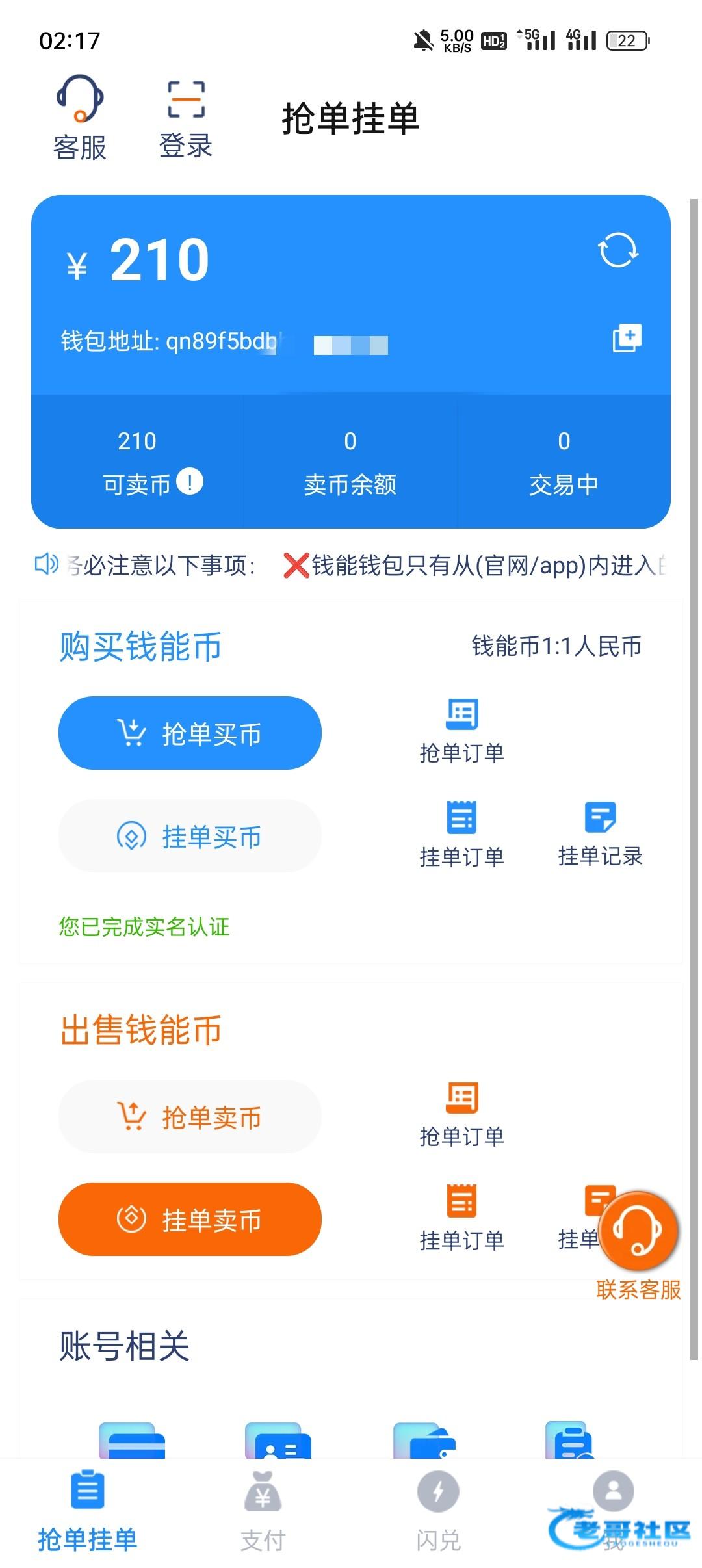Viewport: 702px width, 1568px height.
Task: Tap the blue 抢单买币 button
Action: tap(190, 733)
